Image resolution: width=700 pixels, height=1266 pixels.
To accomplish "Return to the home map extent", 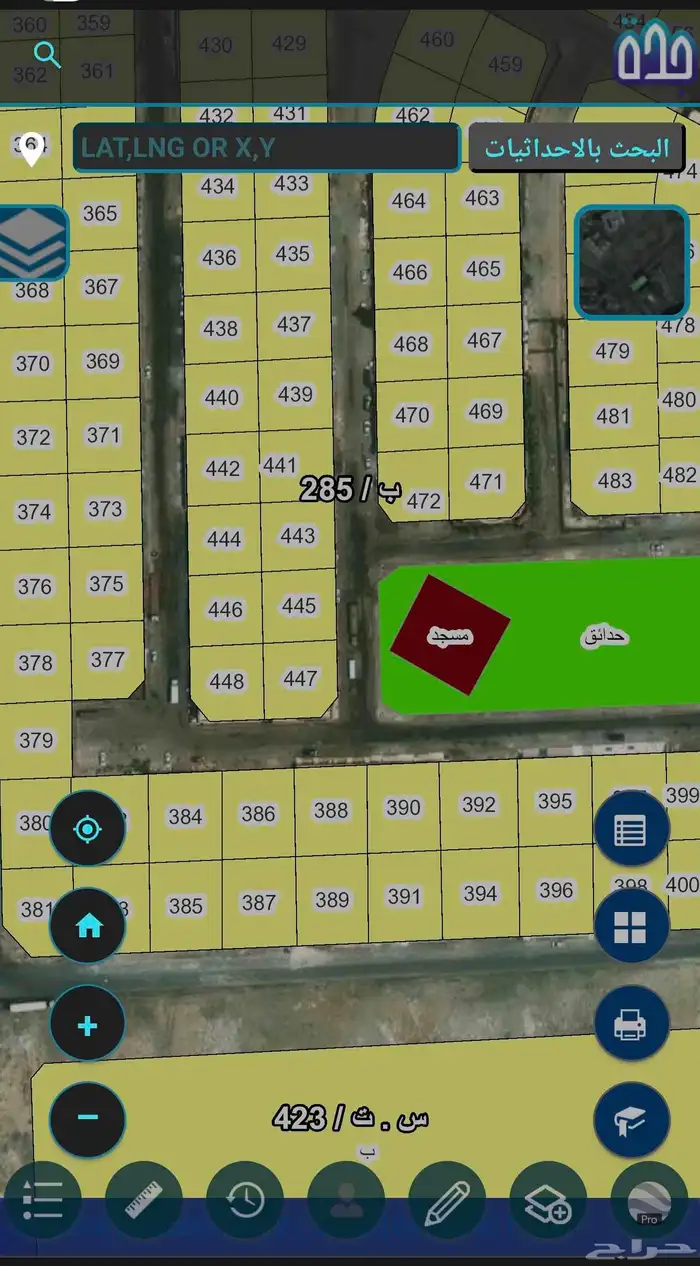I will [88, 926].
